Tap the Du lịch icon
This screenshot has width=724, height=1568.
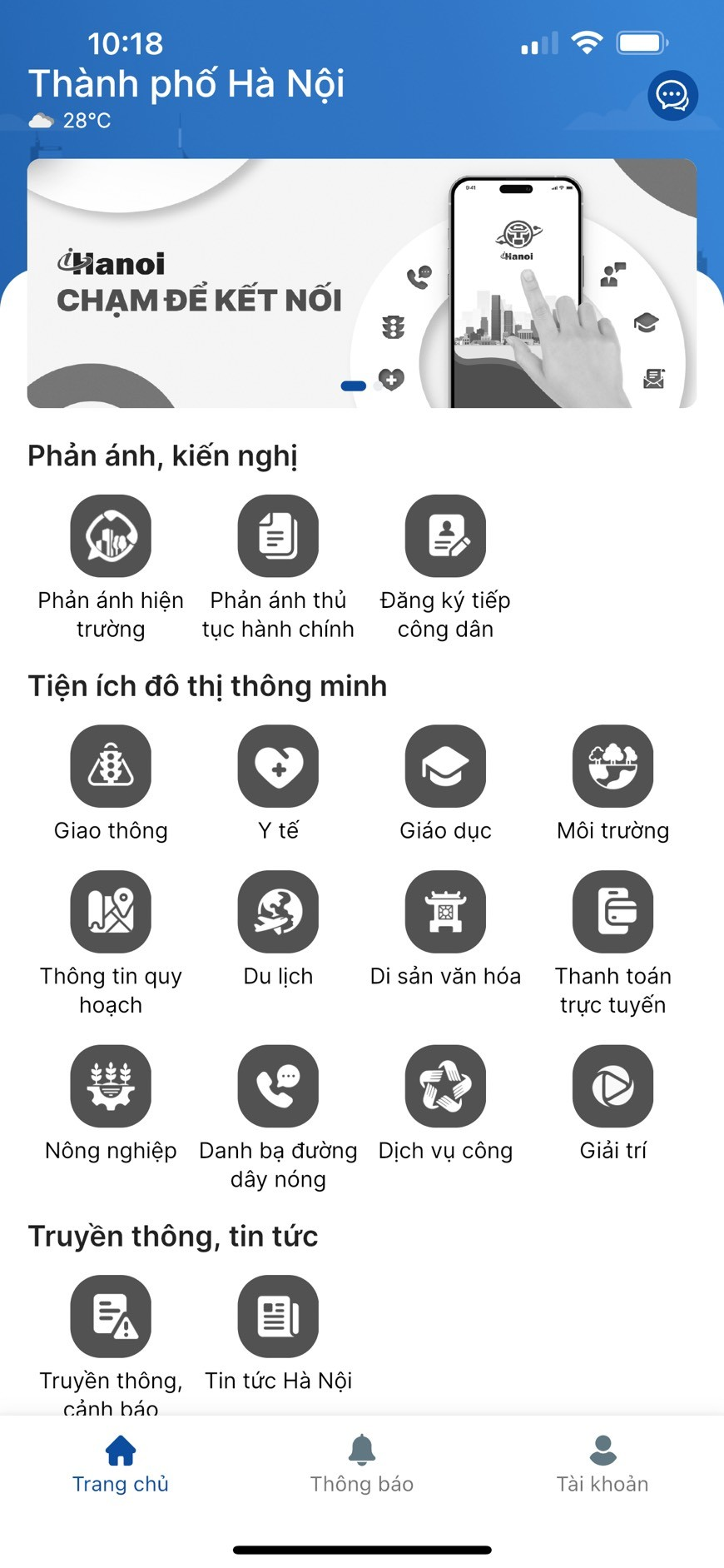click(278, 912)
